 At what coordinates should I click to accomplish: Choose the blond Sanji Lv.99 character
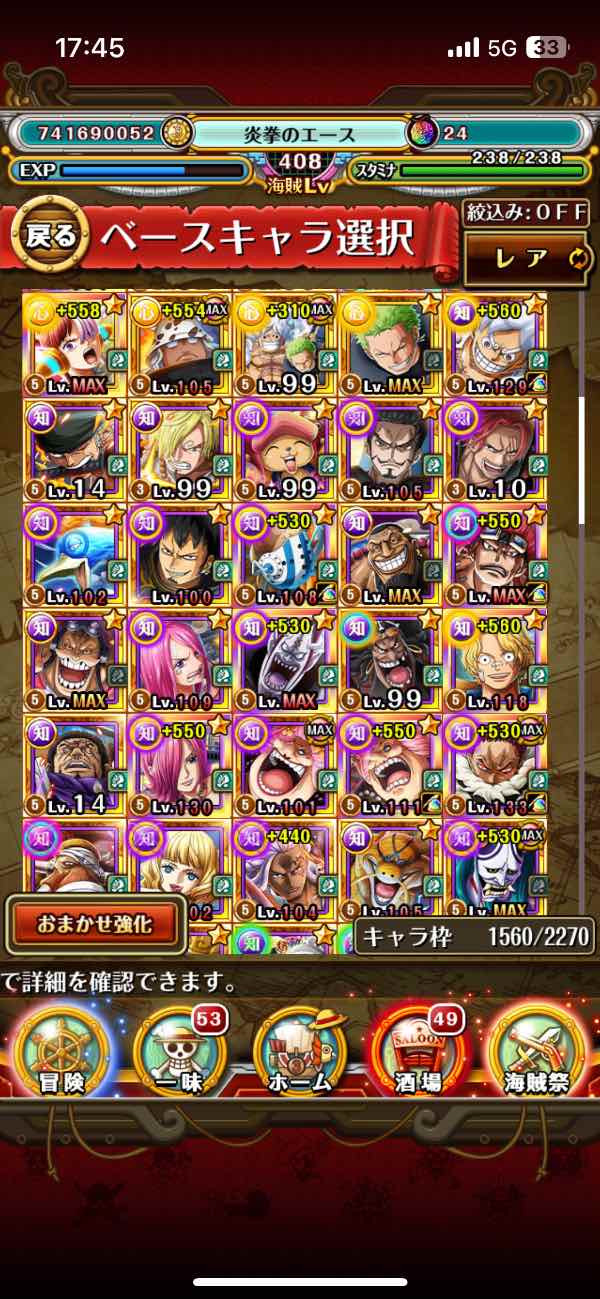click(x=180, y=450)
